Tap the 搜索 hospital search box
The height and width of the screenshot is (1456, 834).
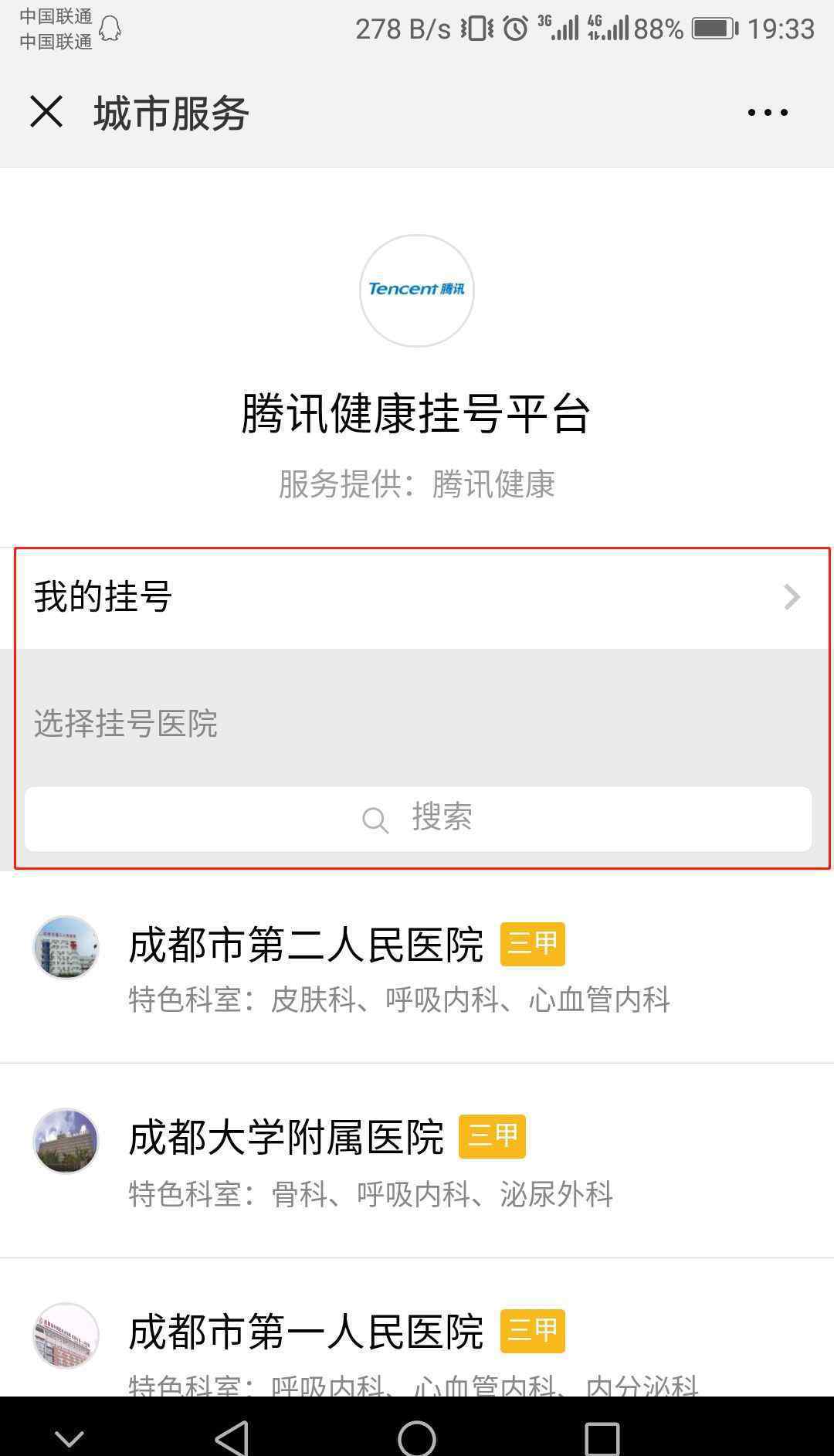pos(418,819)
